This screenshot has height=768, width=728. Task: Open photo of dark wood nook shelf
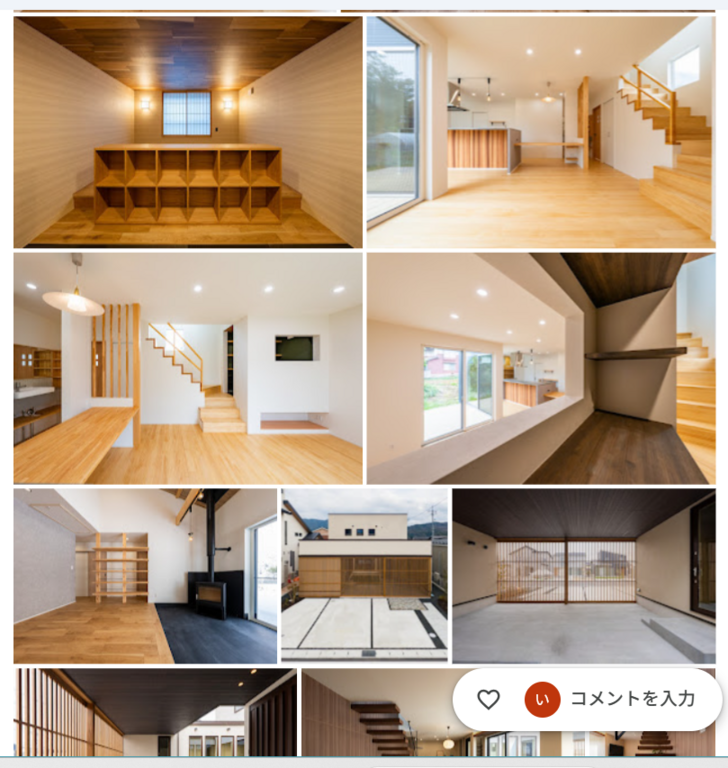tap(540, 368)
